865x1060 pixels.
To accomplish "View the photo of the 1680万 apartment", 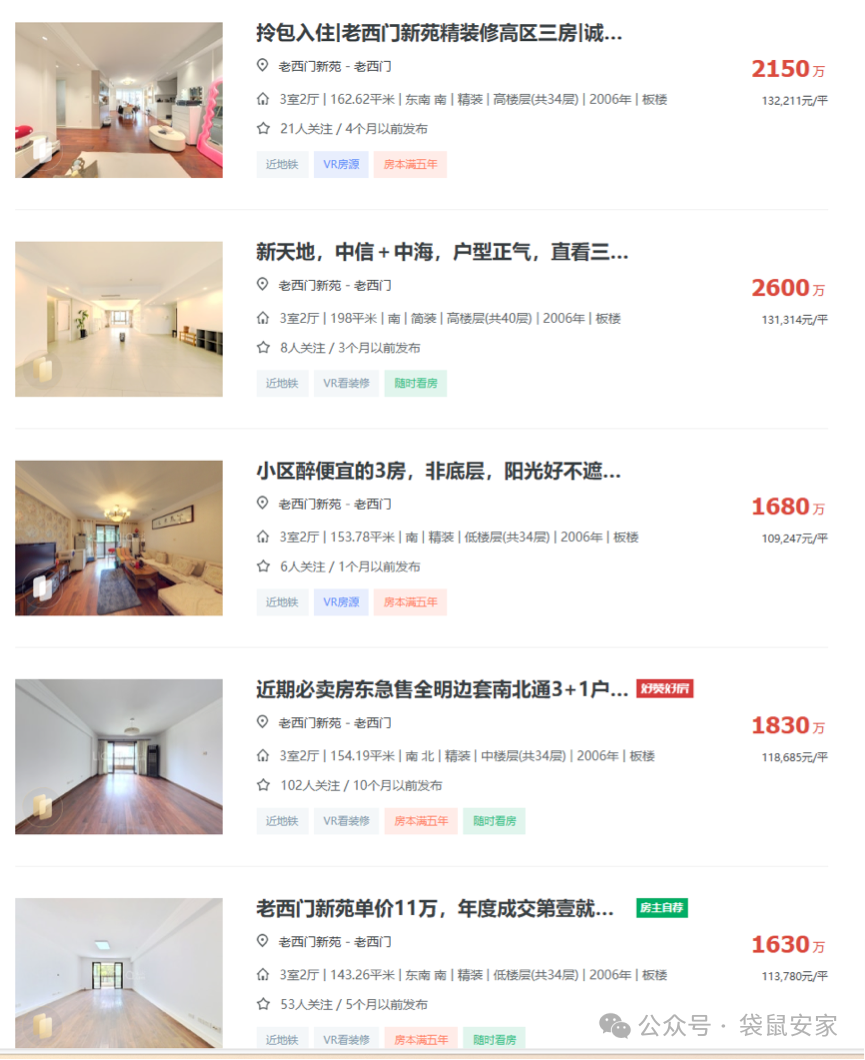I will pos(119,538).
